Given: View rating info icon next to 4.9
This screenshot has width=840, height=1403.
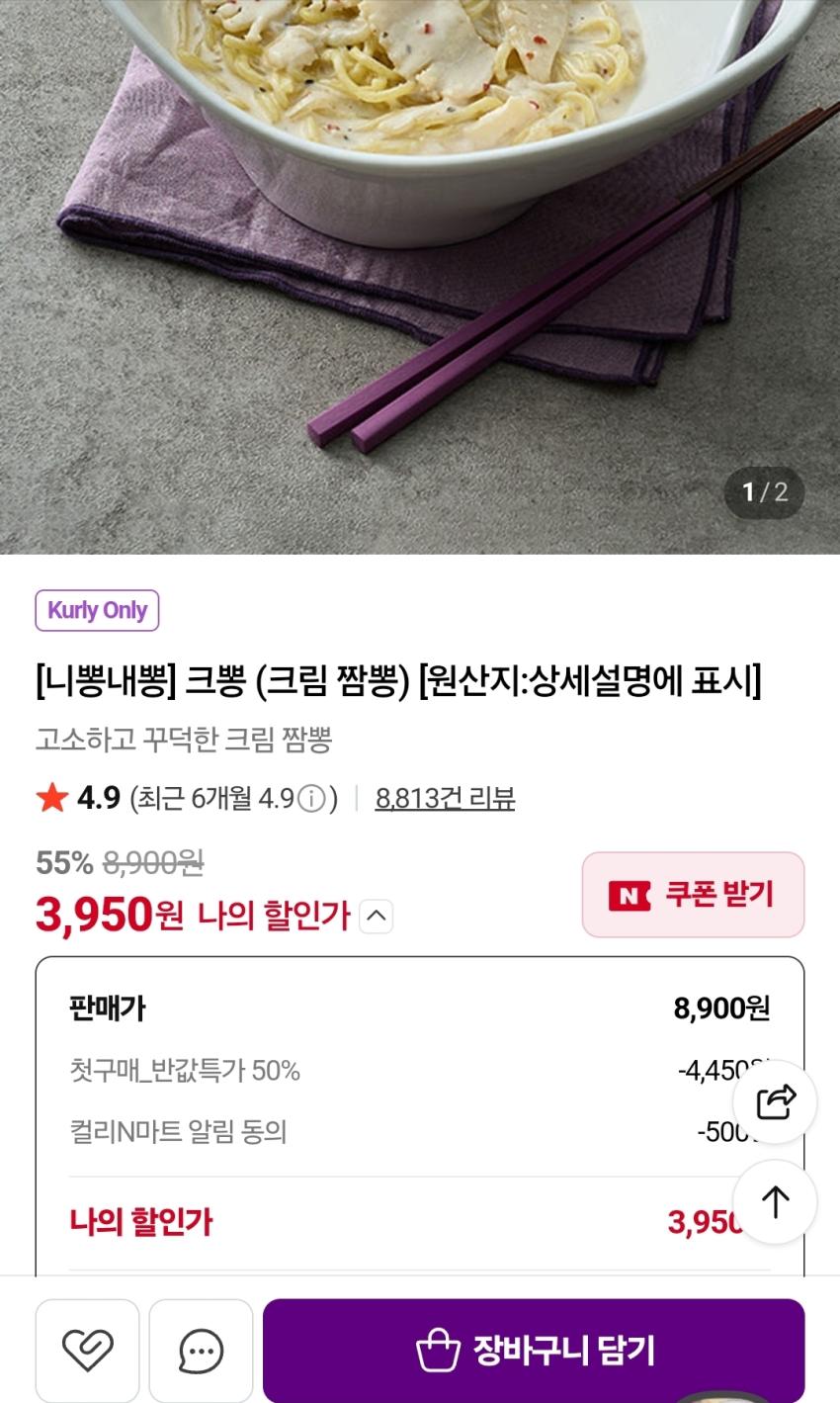Looking at the screenshot, I should pyautogui.click(x=311, y=798).
